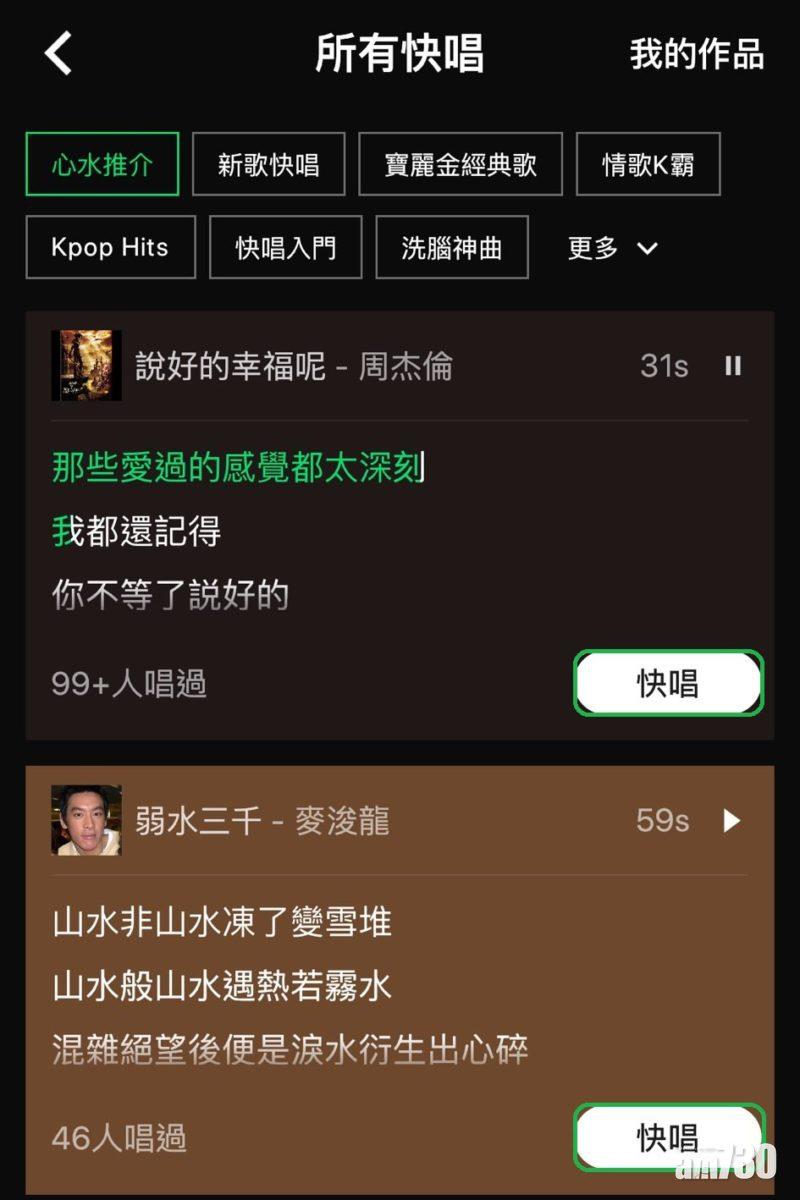Switch to 新歌快唱 category

tap(268, 164)
